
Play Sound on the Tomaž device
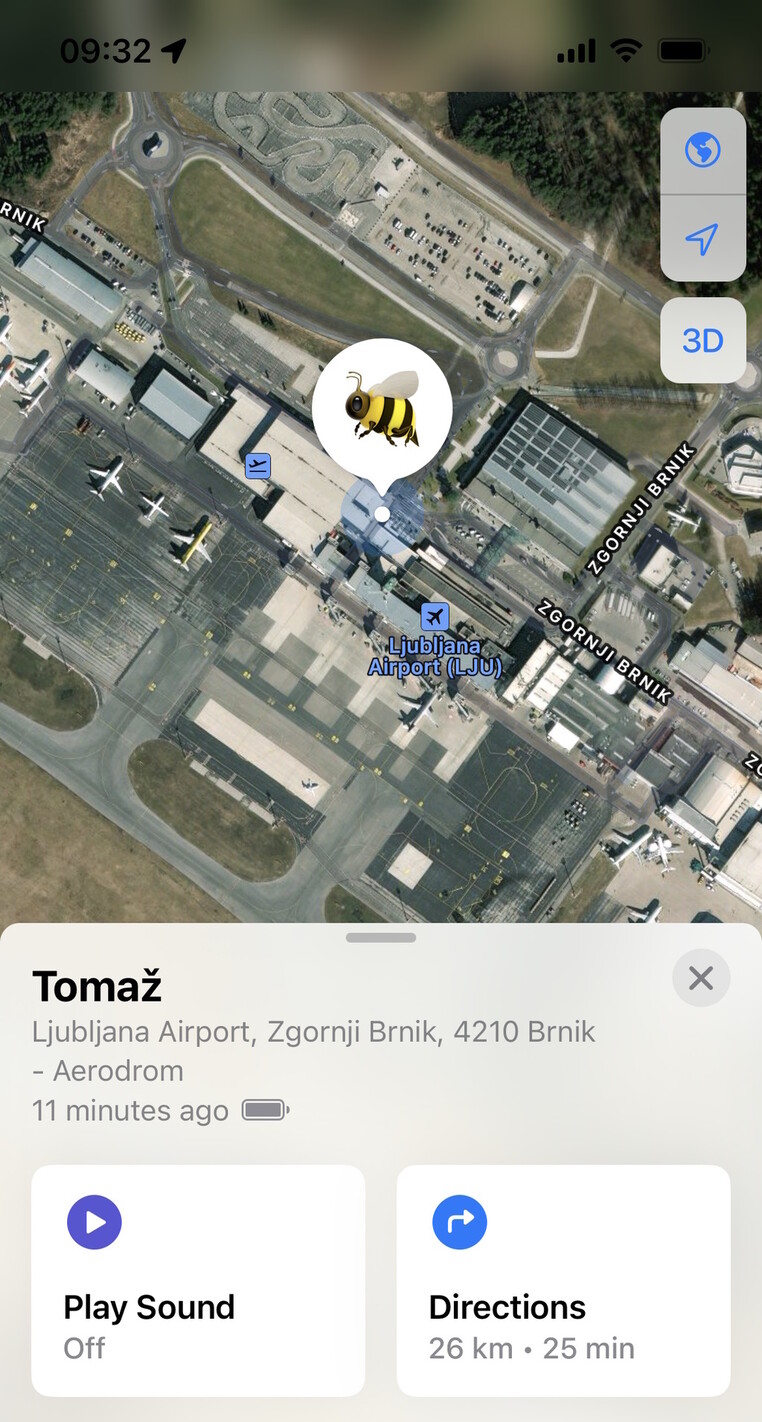[x=198, y=1280]
